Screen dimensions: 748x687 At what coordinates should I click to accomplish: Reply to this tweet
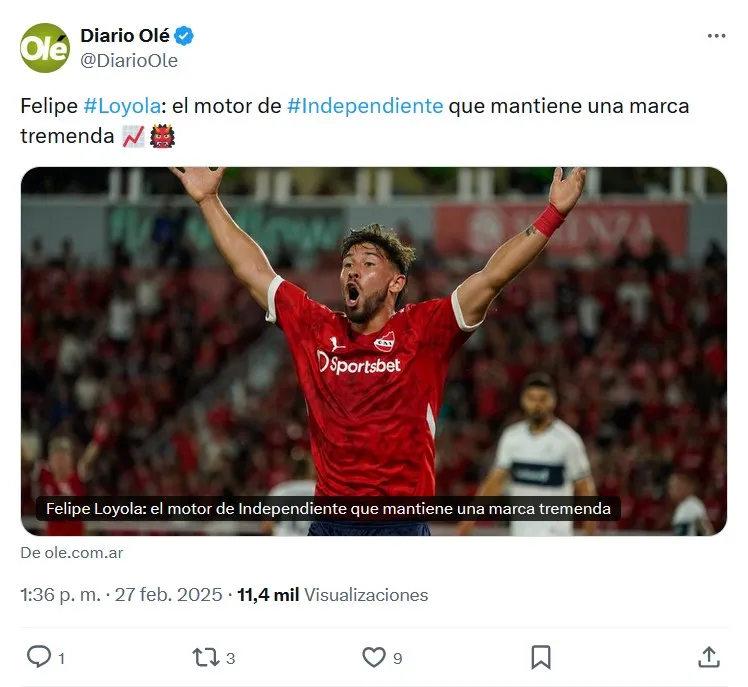tap(39, 657)
